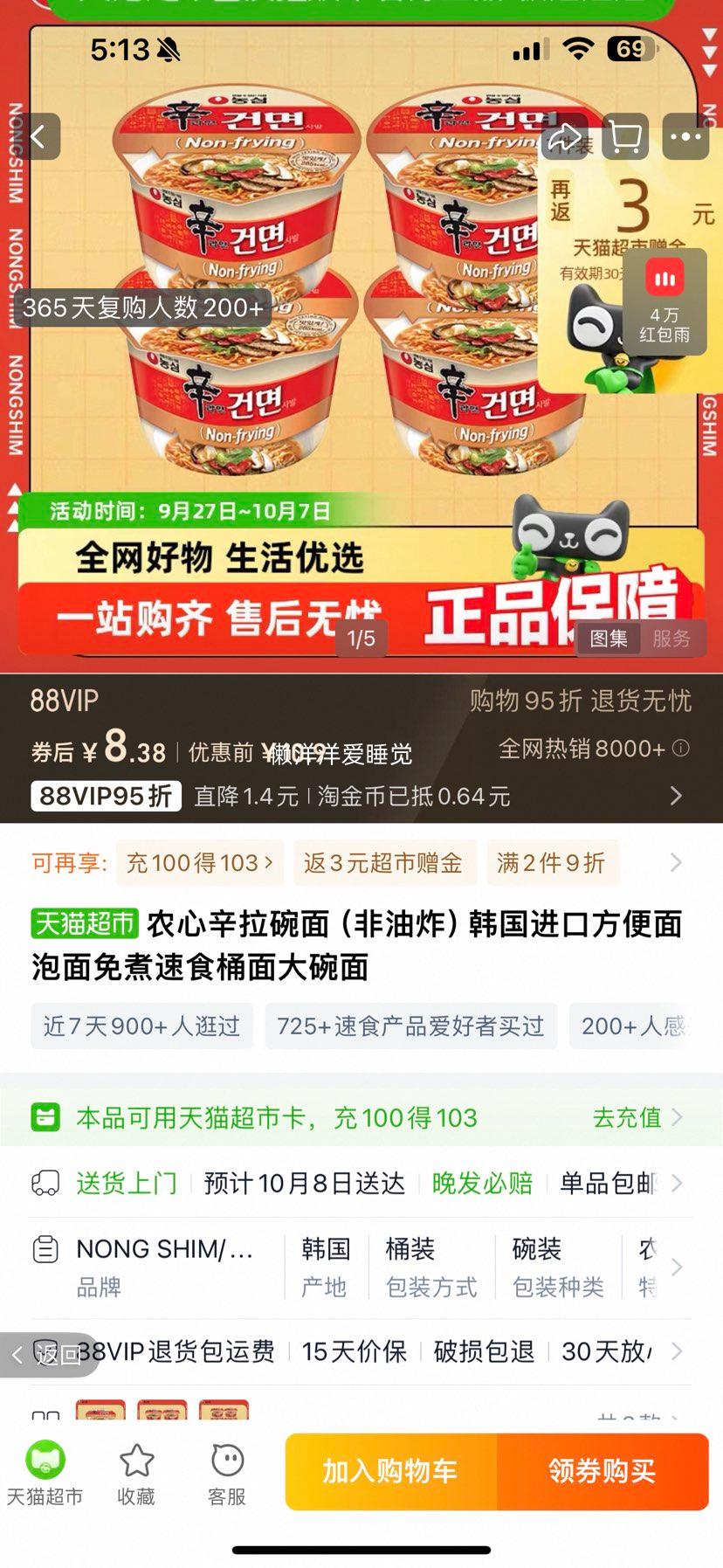Add this item to 收藏 favorites
The width and height of the screenshot is (723, 1568).
tap(136, 1473)
